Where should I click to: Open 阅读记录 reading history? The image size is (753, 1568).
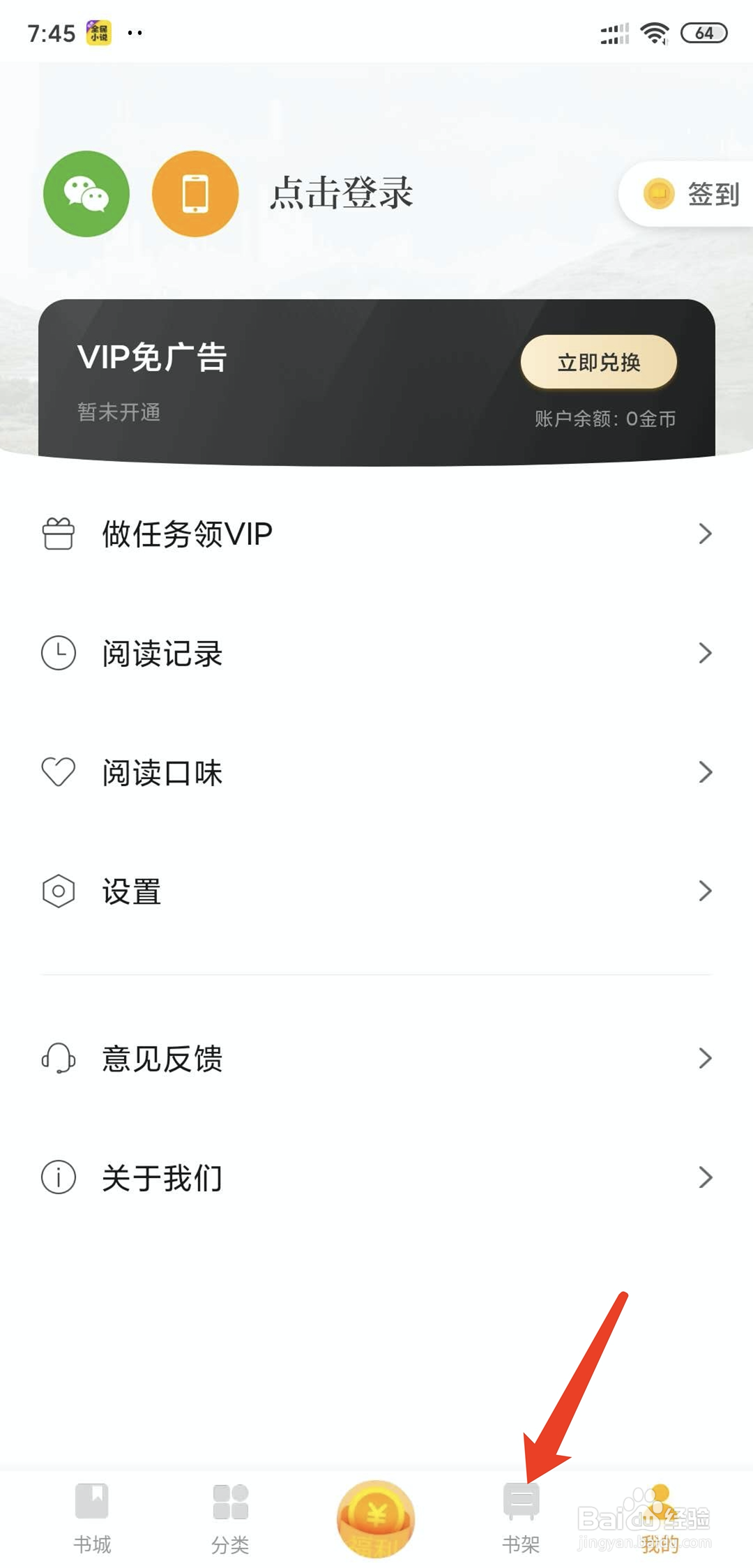(376, 654)
